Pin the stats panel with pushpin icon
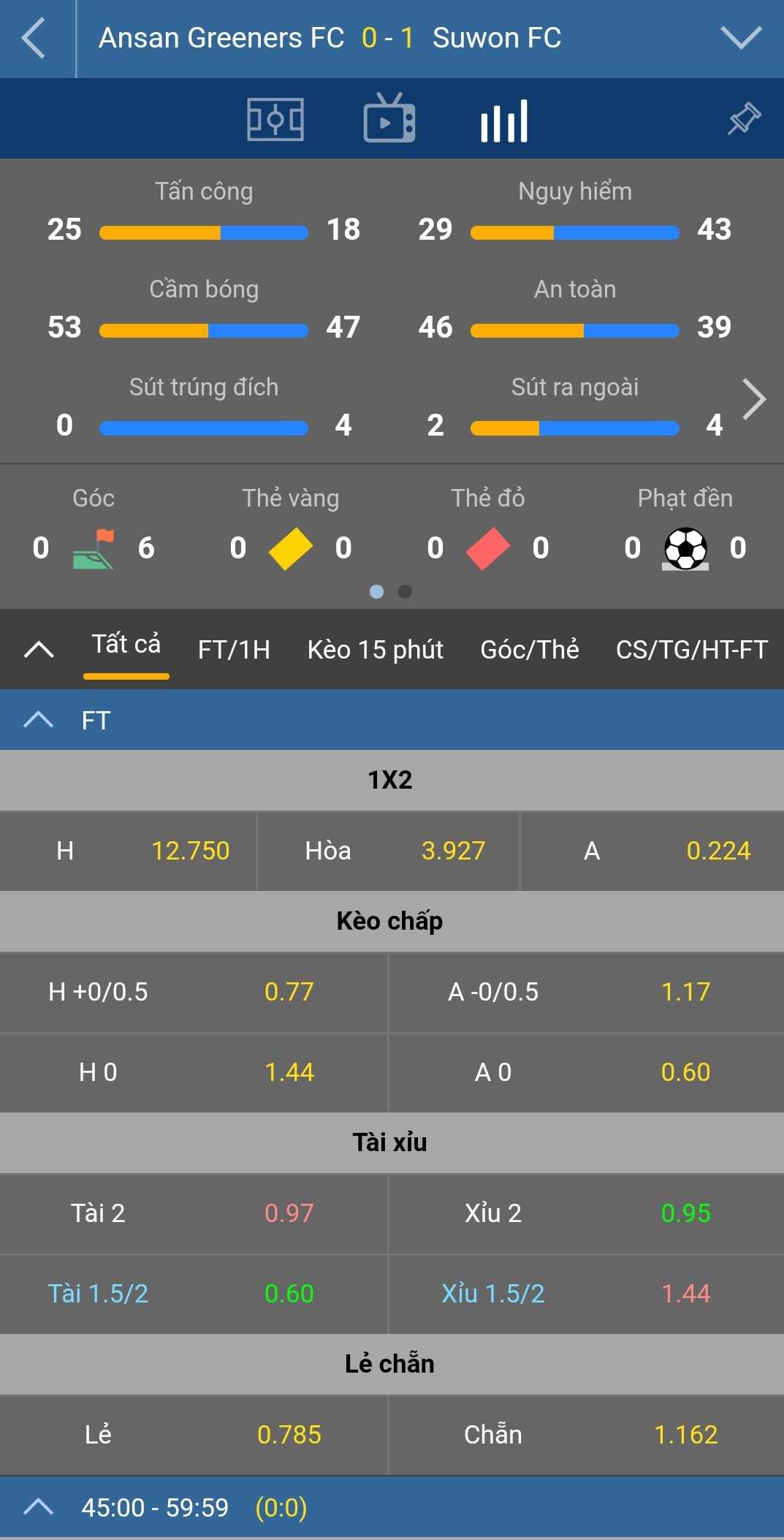Image resolution: width=784 pixels, height=1540 pixels. tap(743, 119)
